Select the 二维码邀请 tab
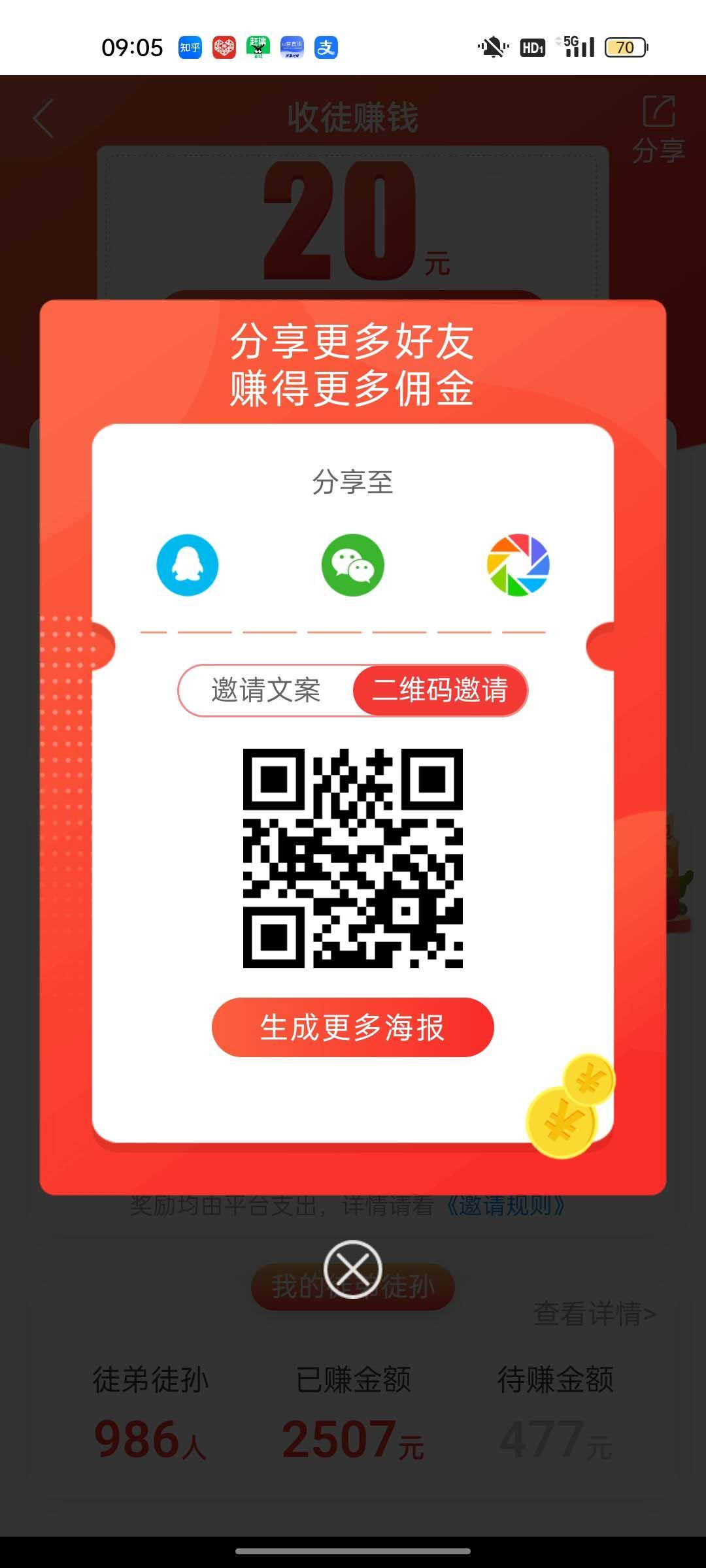Viewport: 706px width, 1568px height. (440, 691)
